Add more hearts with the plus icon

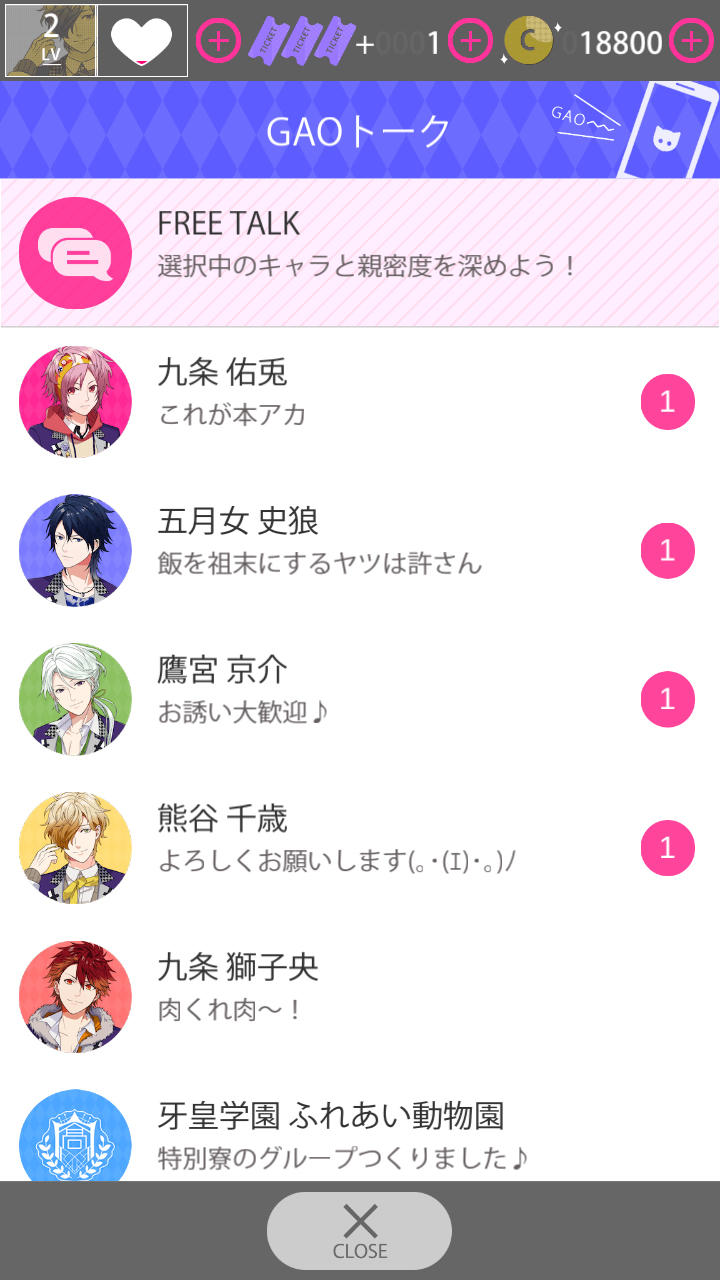[218, 41]
